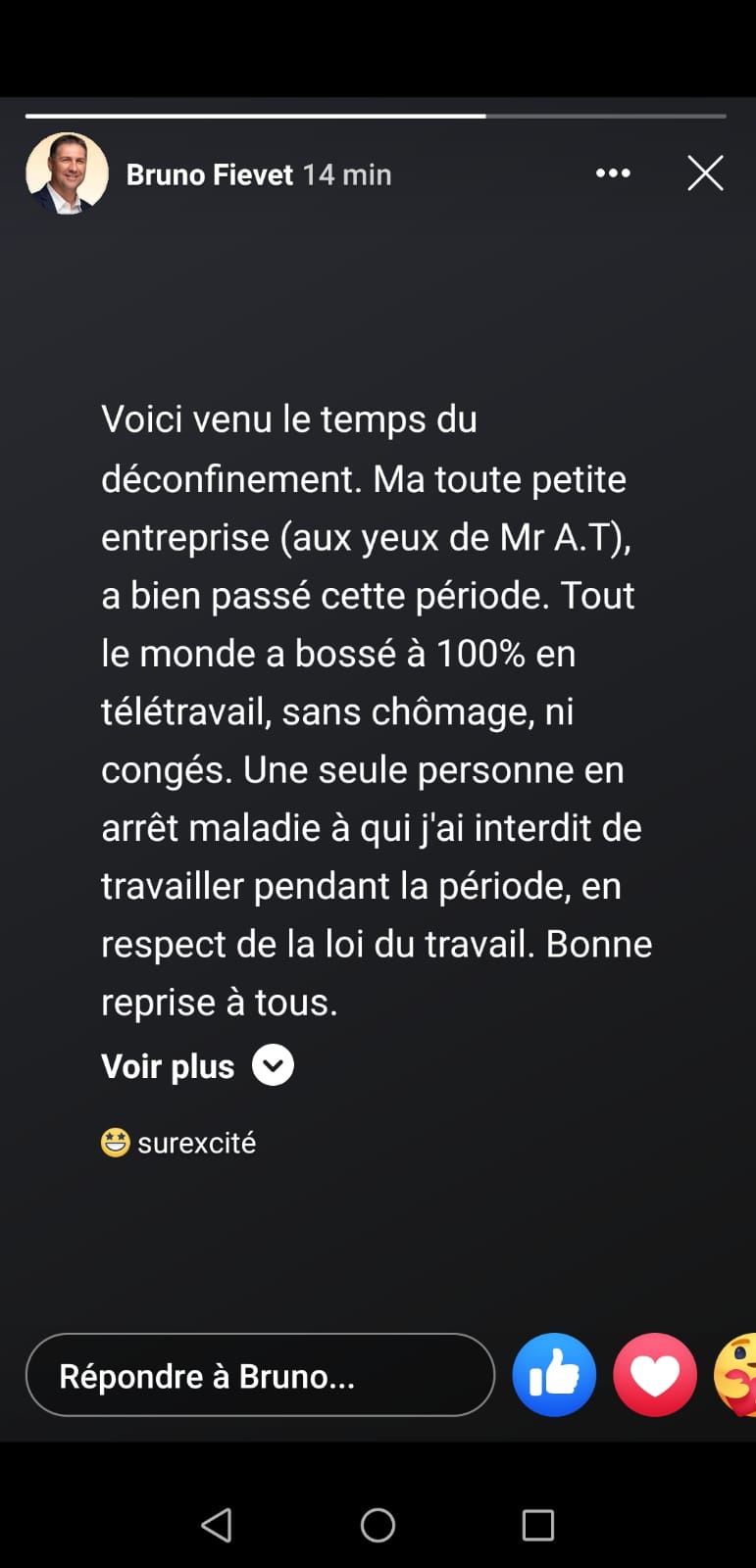Close the story viewer
The image size is (756, 1568).
click(705, 173)
